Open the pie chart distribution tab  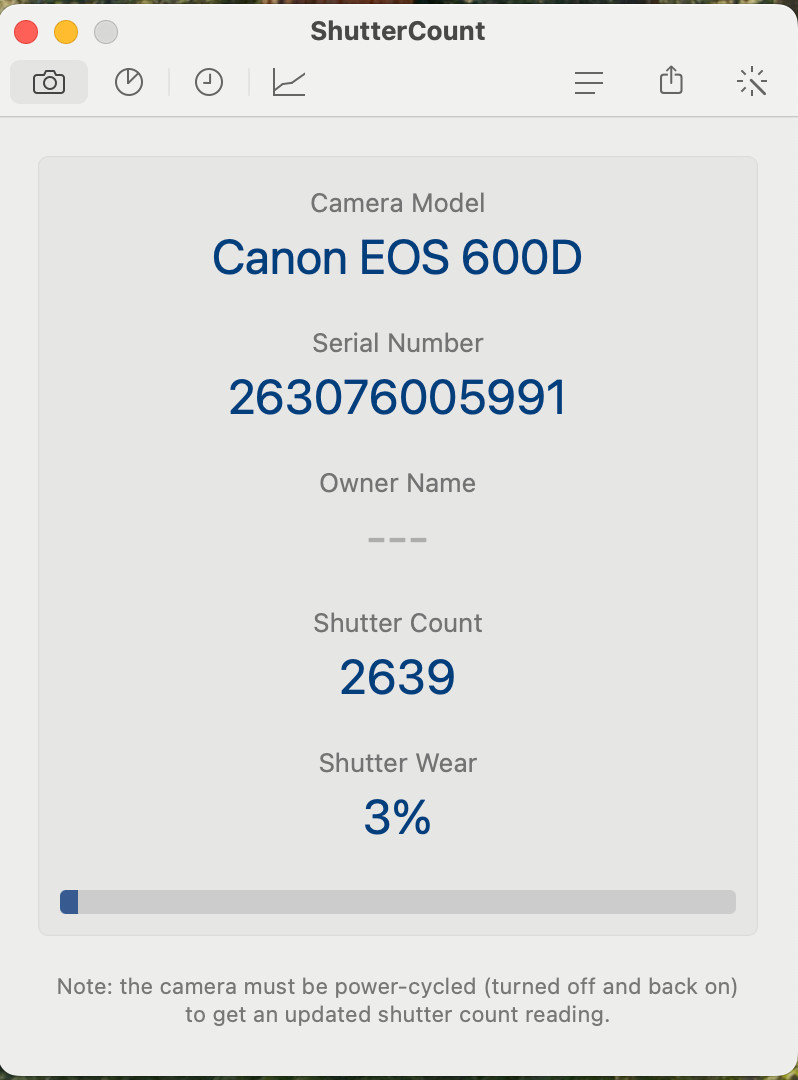click(129, 82)
